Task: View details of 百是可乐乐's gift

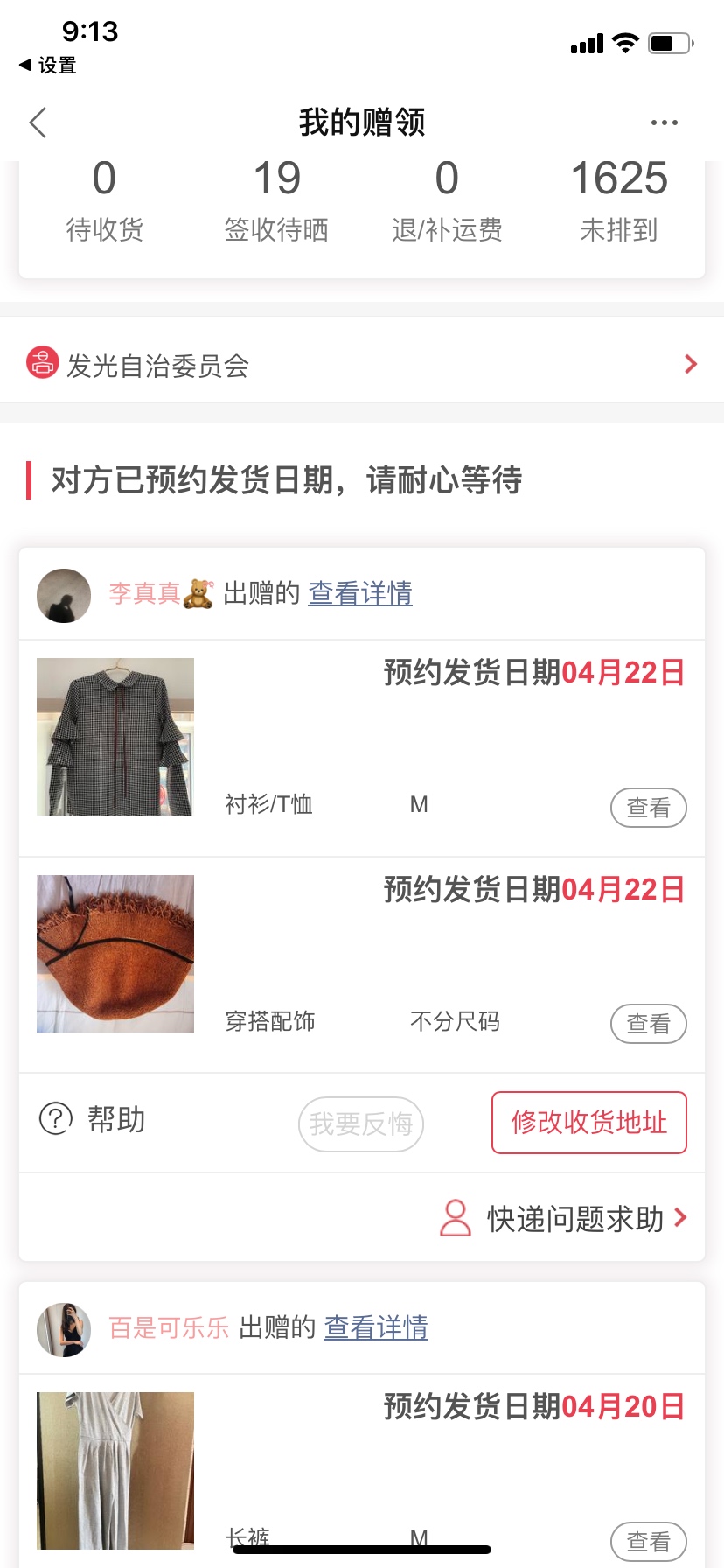Action: coord(376,1327)
